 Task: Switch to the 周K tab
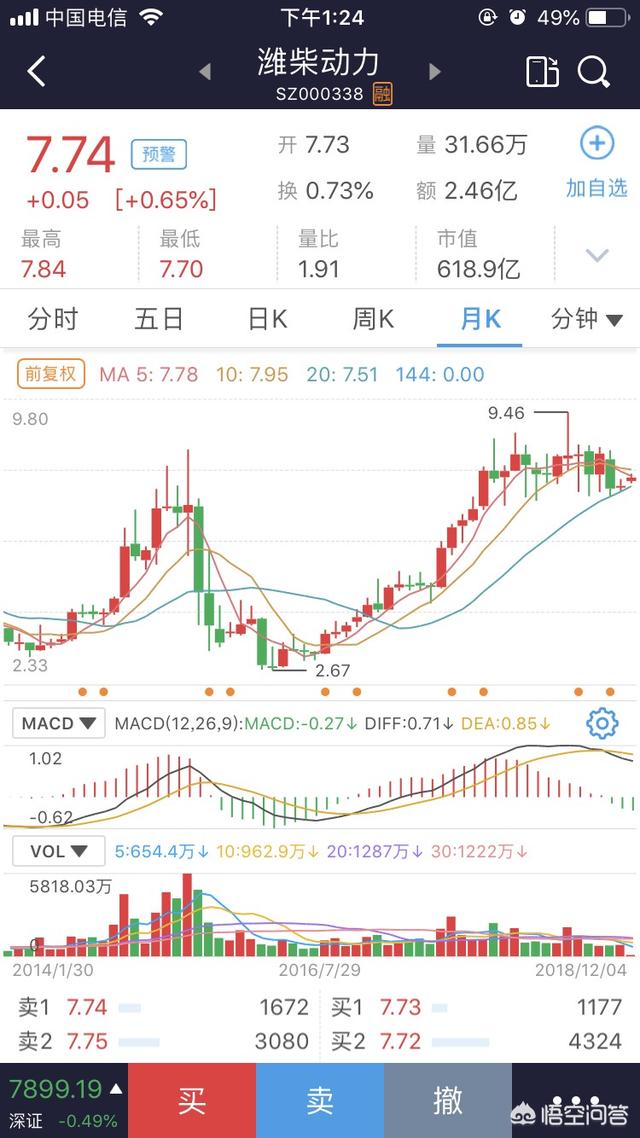(373, 319)
